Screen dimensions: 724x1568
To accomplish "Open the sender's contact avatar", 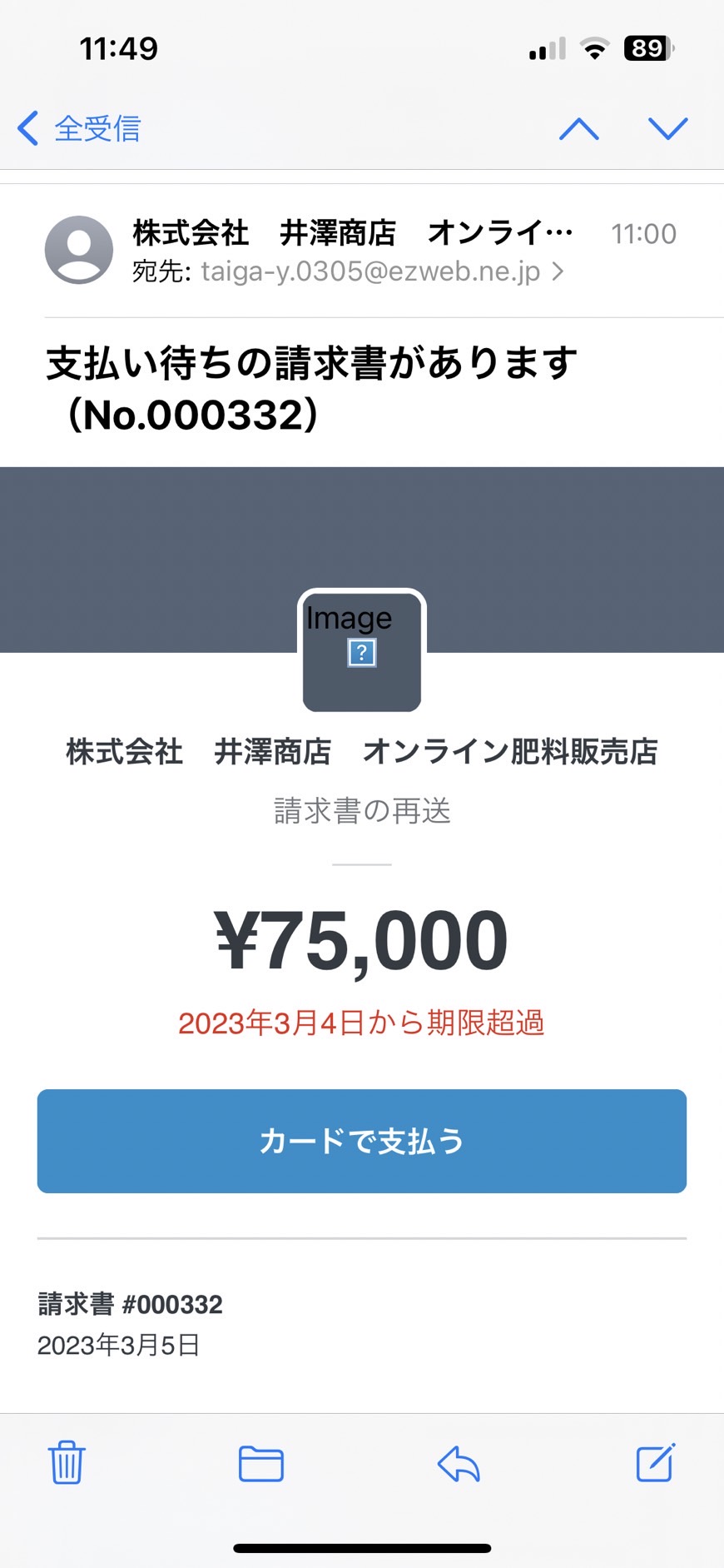I will pyautogui.click(x=79, y=250).
